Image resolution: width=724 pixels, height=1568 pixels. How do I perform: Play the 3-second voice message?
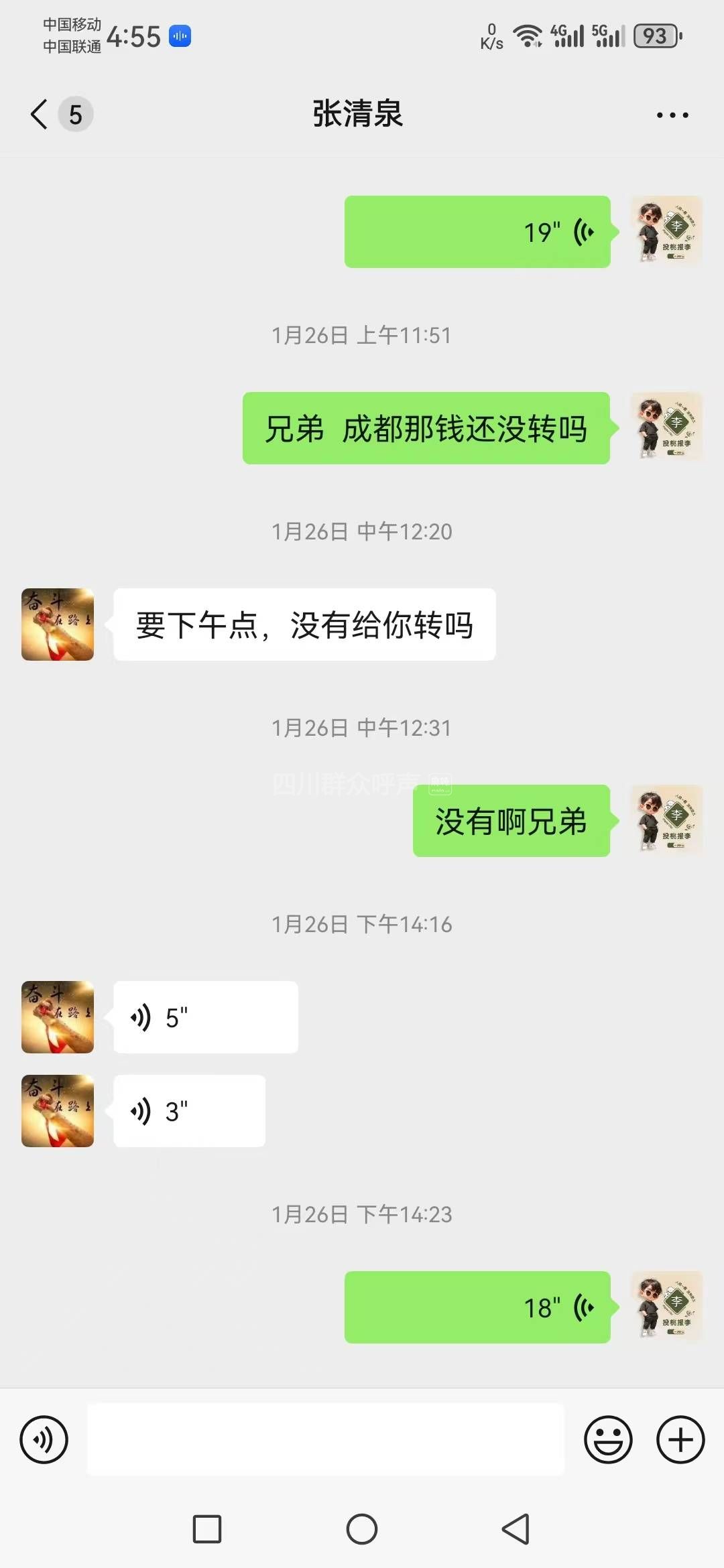[x=189, y=1111]
